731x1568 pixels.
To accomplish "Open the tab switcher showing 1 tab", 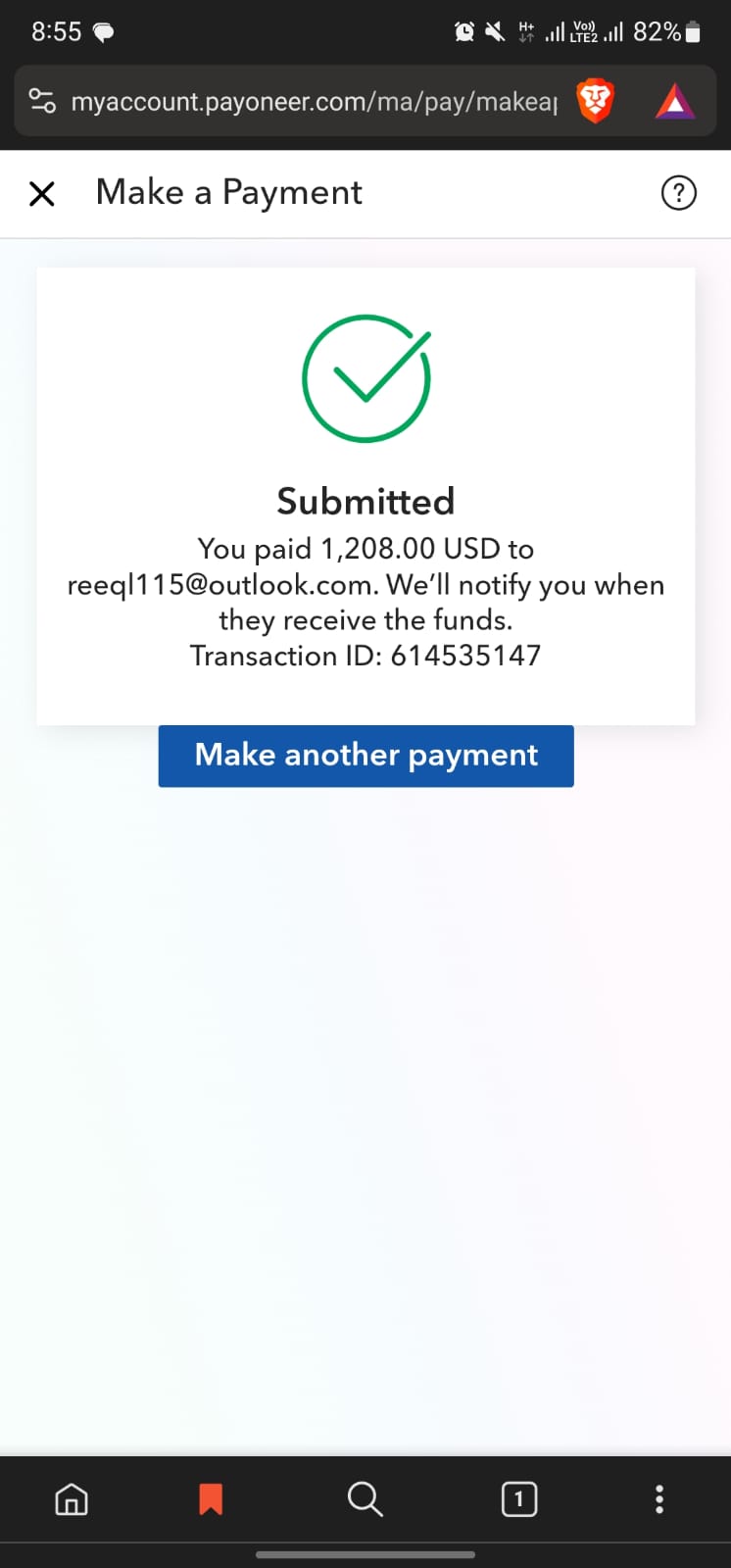I will coord(519,1498).
